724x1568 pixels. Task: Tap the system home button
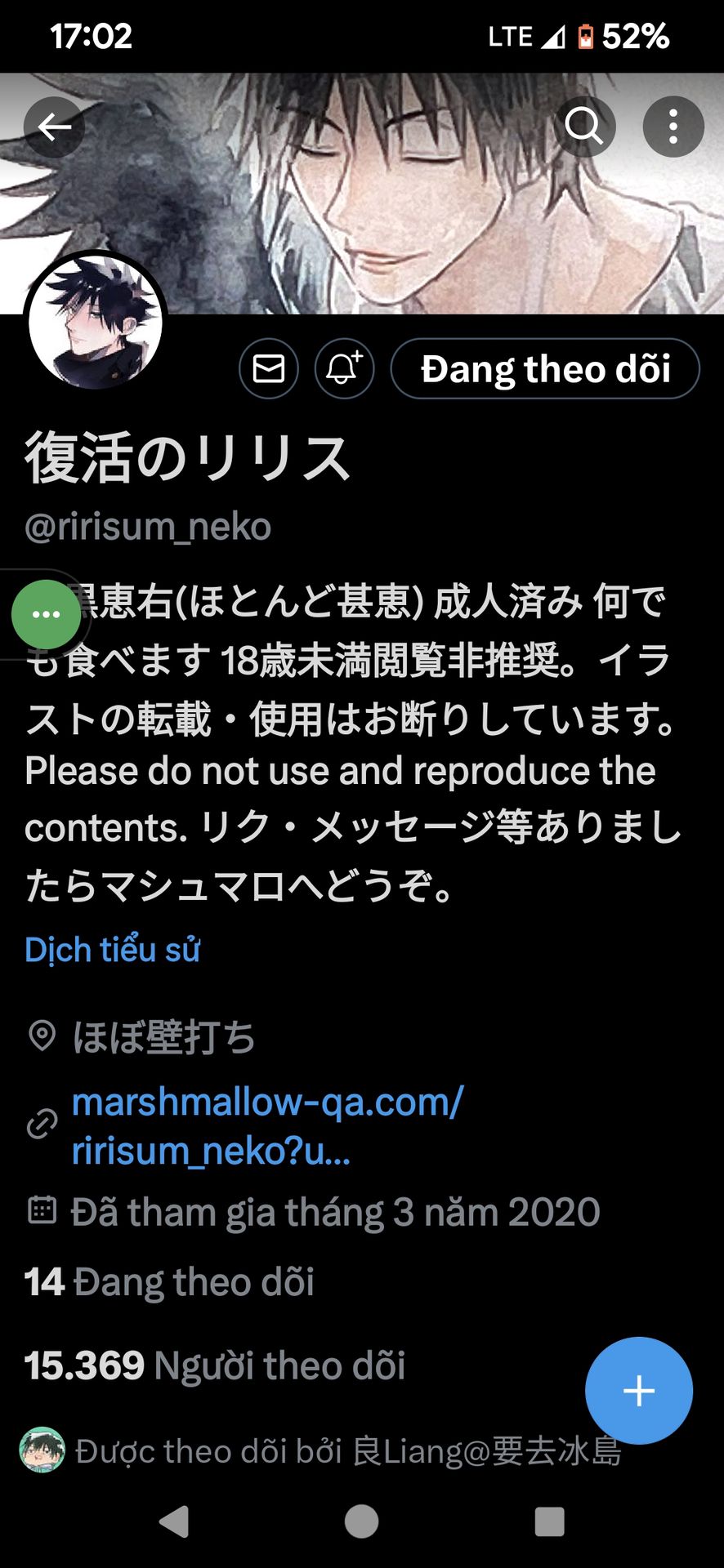point(362,1522)
